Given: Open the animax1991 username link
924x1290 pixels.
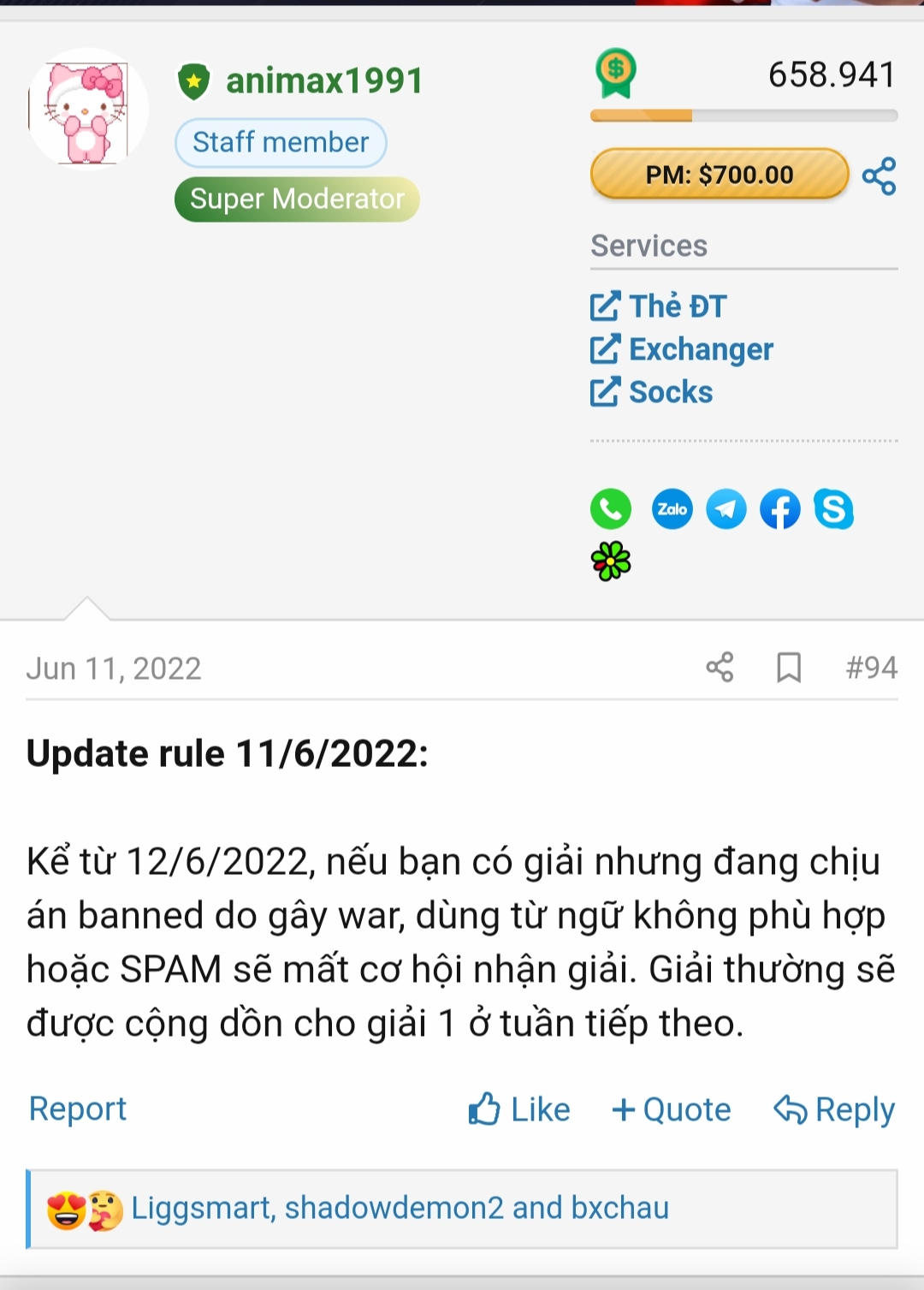Looking at the screenshot, I should pos(324,81).
